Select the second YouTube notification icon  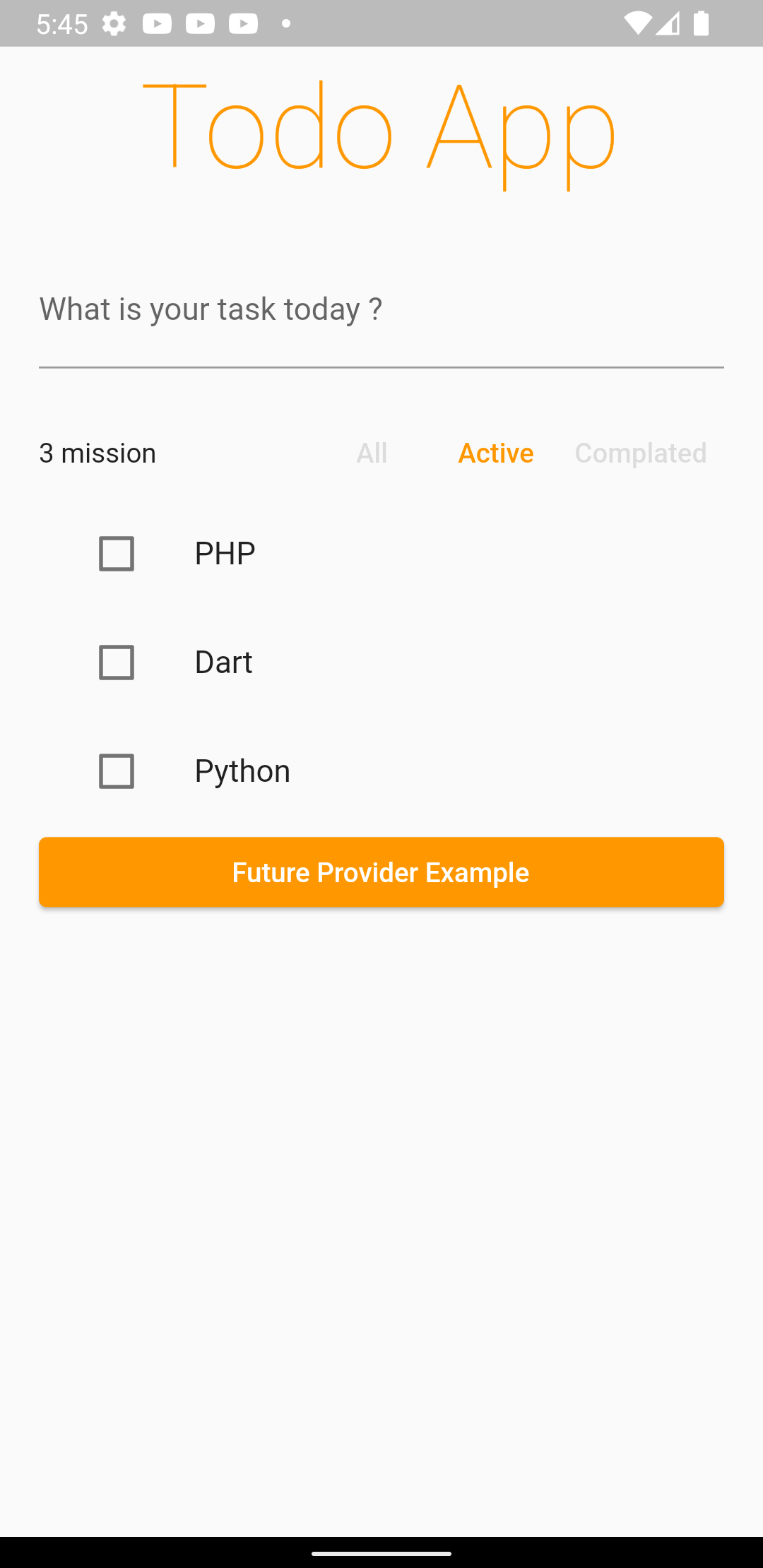(x=201, y=23)
